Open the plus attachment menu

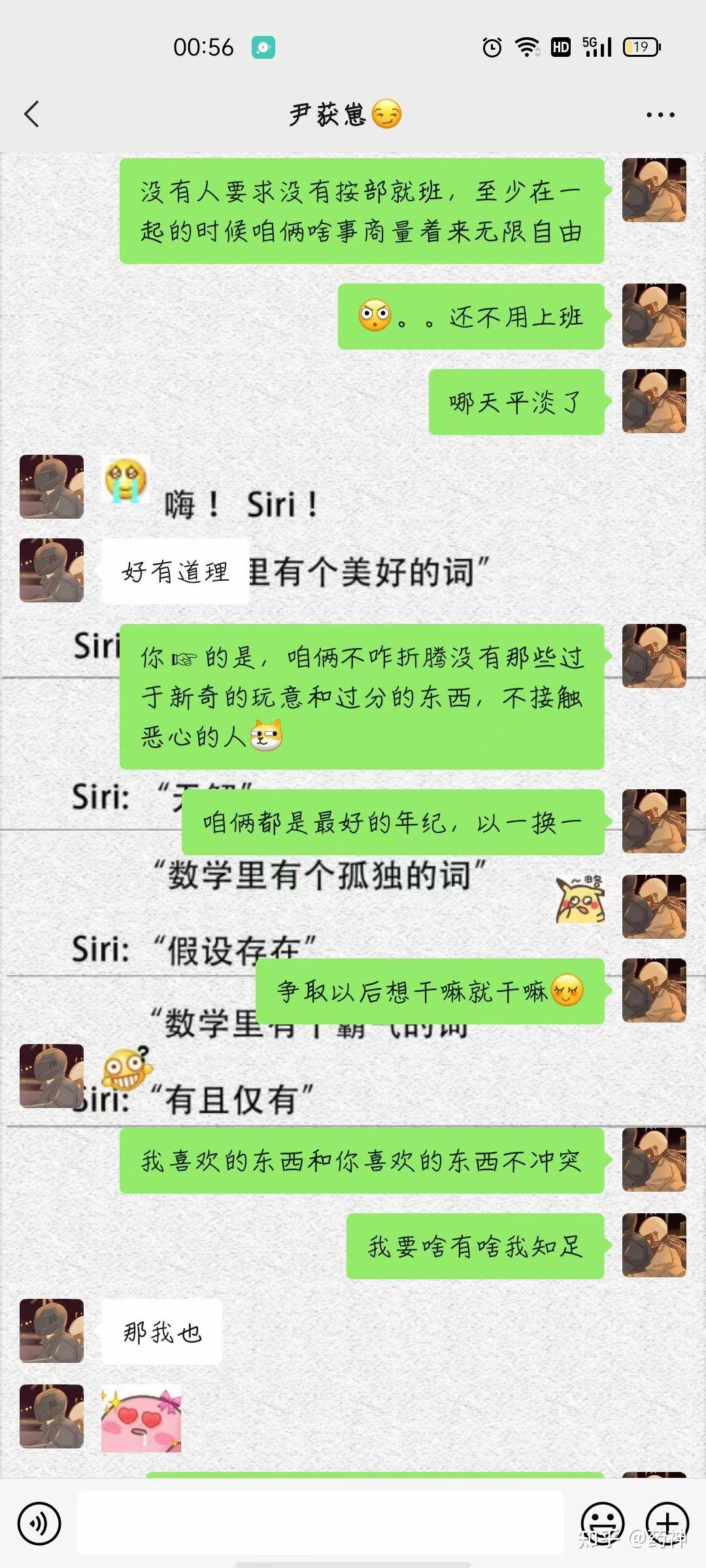click(667, 1522)
